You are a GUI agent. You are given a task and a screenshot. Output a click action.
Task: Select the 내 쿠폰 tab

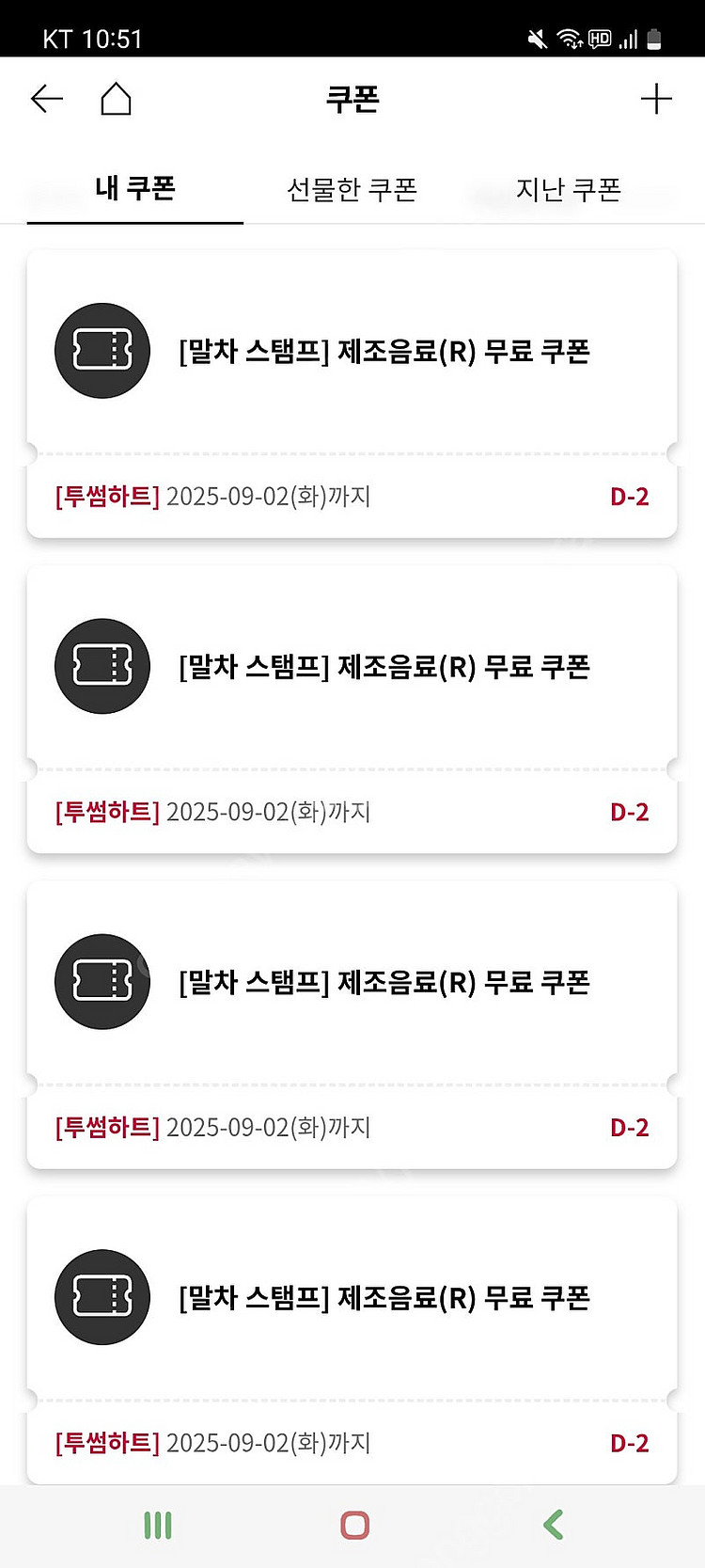135,189
